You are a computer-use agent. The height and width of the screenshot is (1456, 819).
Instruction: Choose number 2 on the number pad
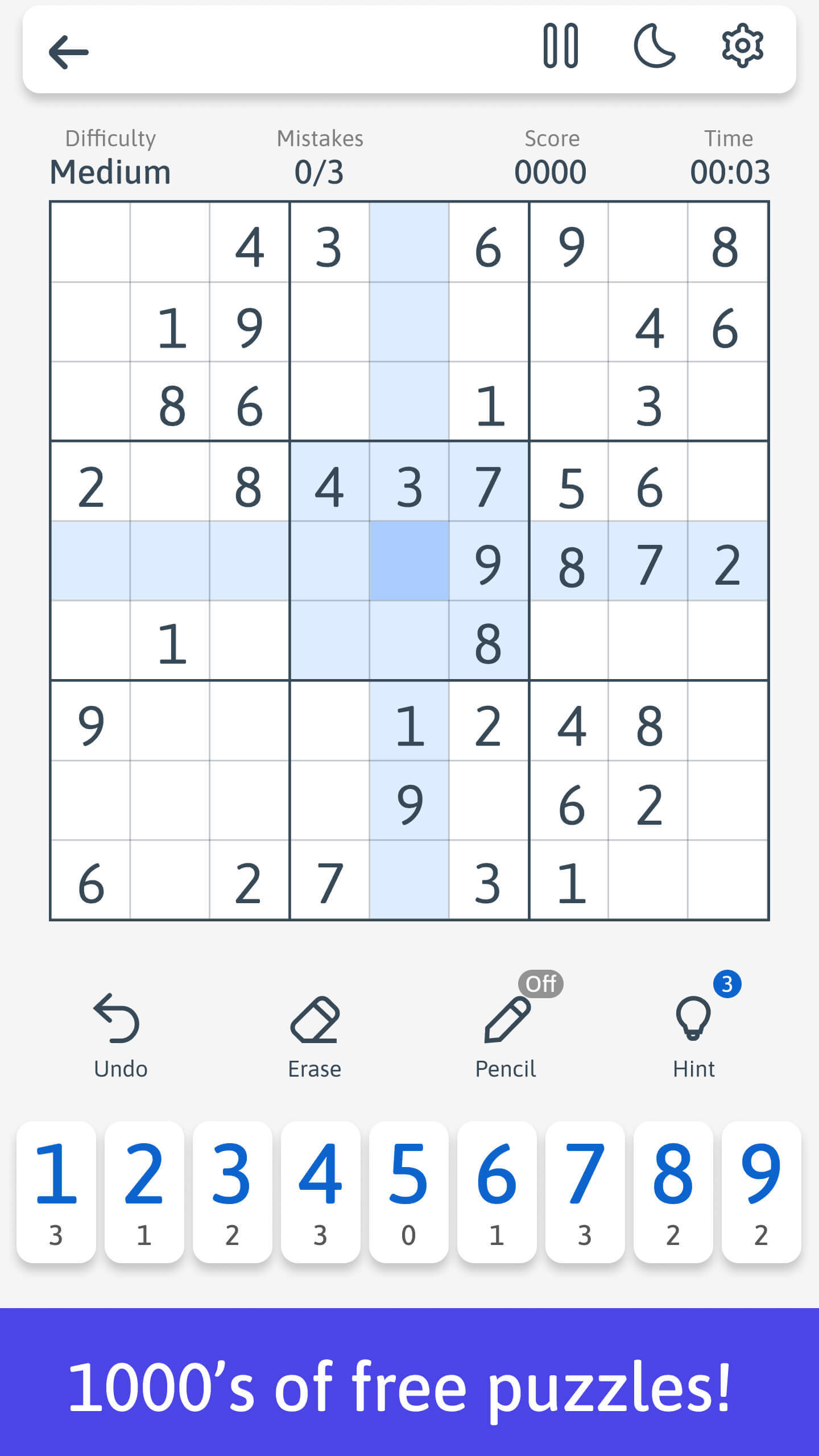pyautogui.click(x=144, y=1192)
